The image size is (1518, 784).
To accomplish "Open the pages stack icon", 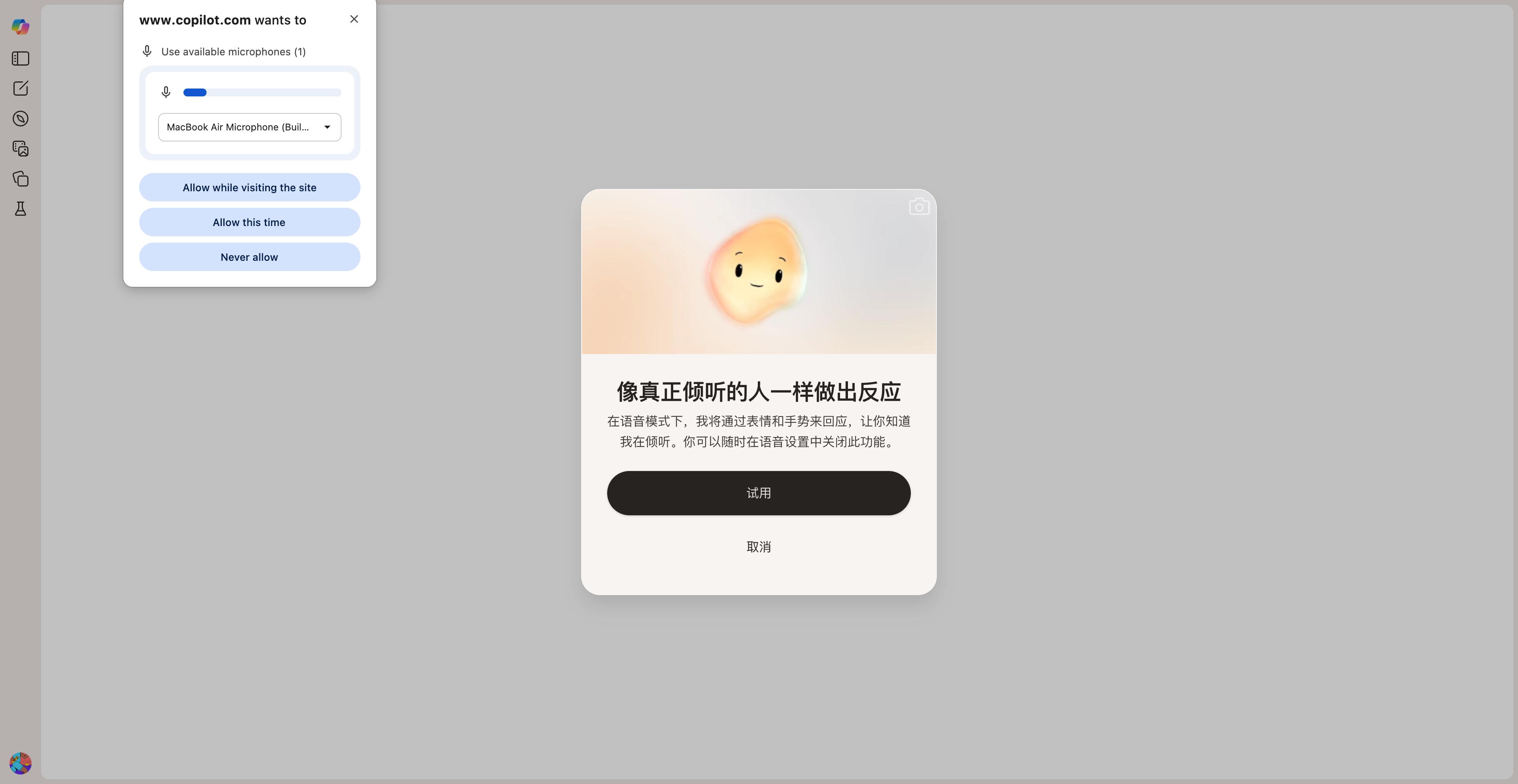I will tap(21, 179).
